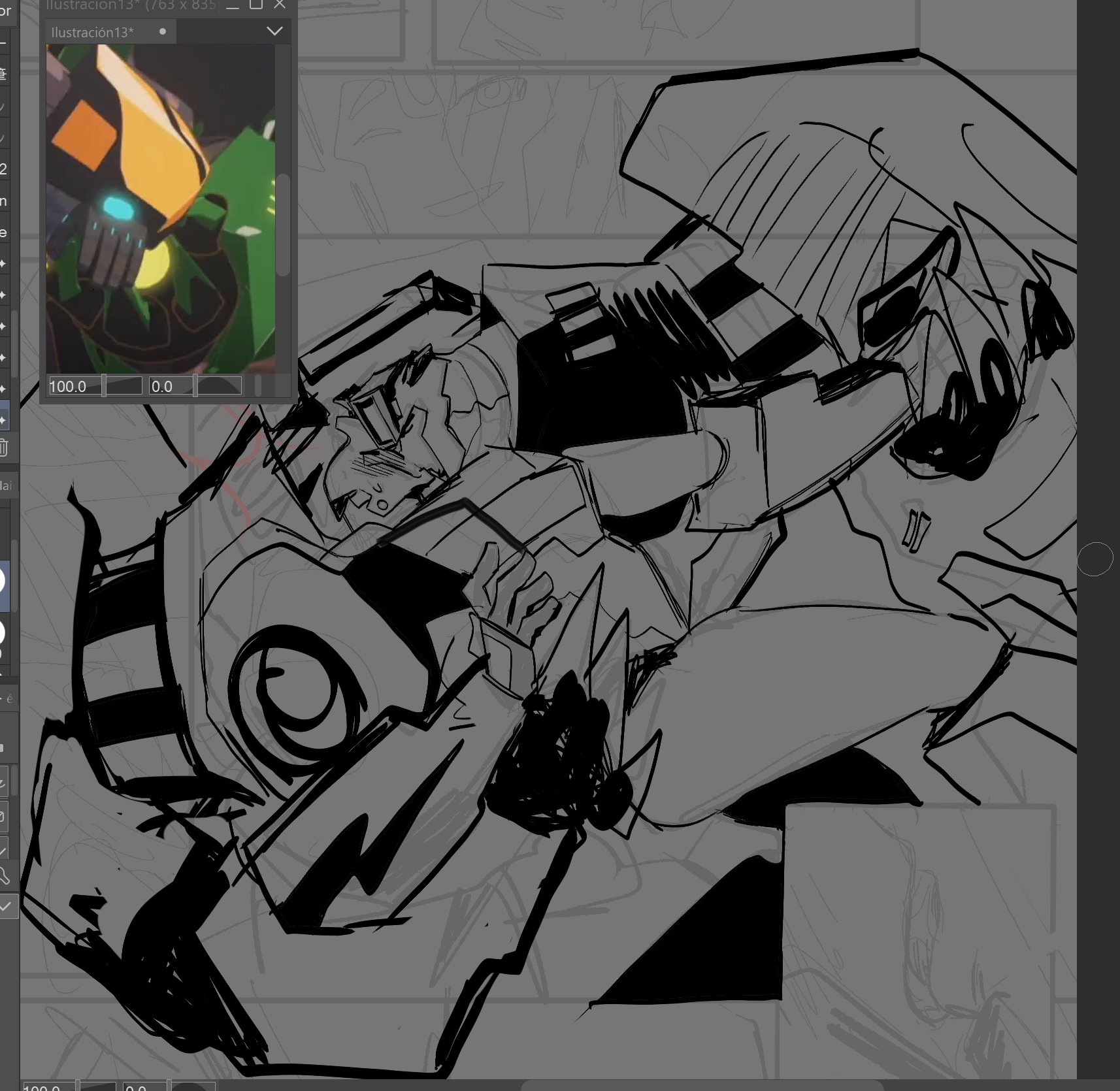Select the Ilustración13* document tab
Screen dimensions: 1120x1091
pyautogui.click(x=93, y=32)
